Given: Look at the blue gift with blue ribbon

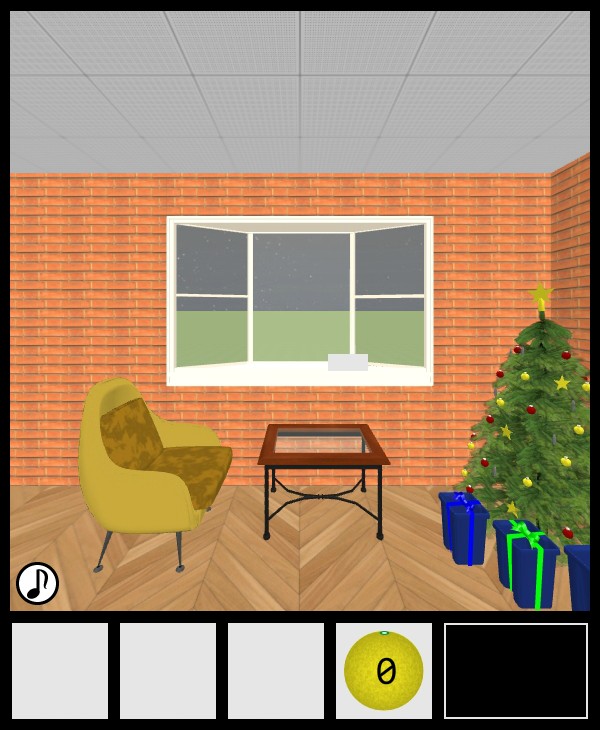Looking at the screenshot, I should [x=464, y=527].
